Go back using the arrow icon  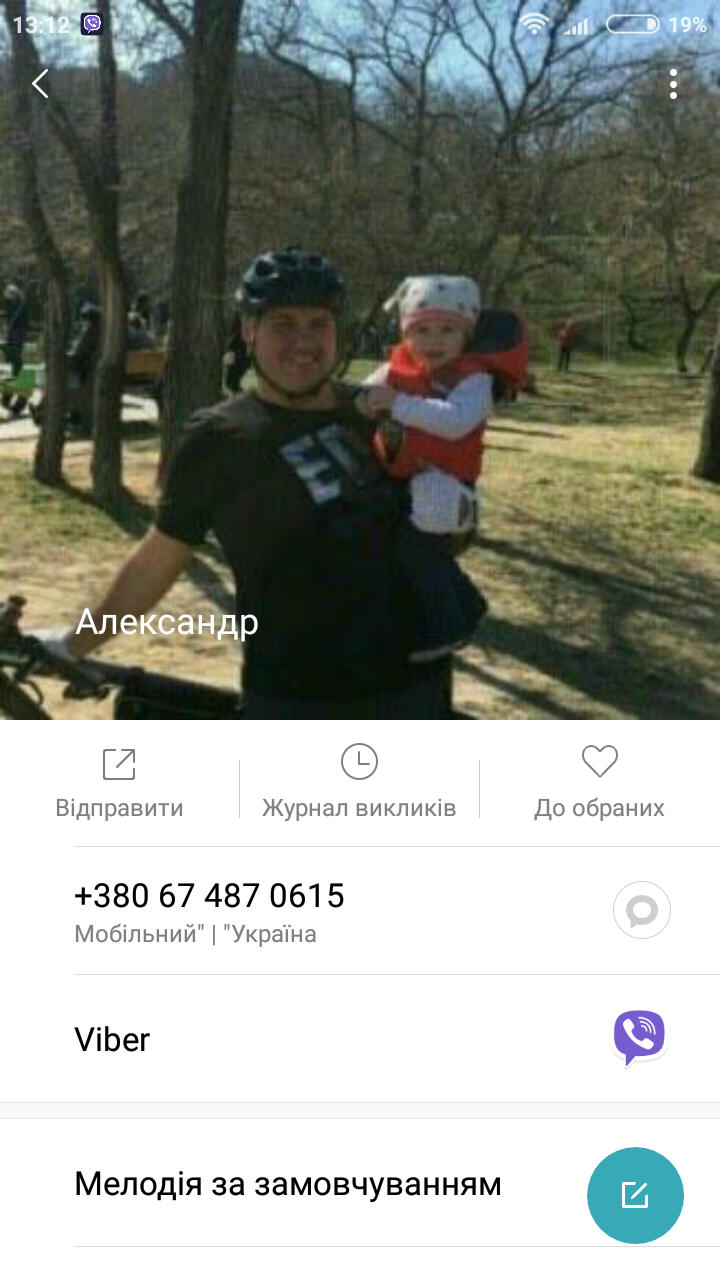click(40, 84)
